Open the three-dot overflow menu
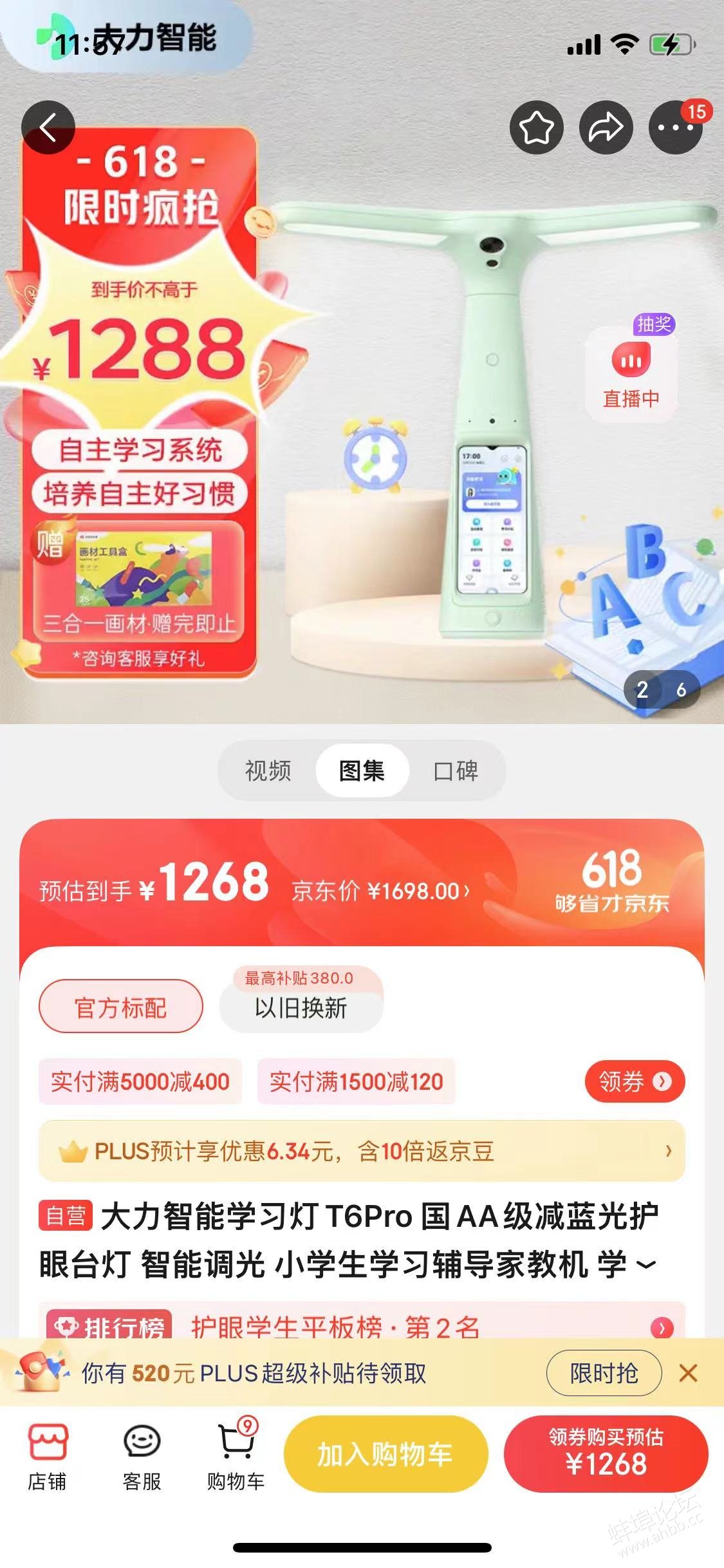The width and height of the screenshot is (724, 1568). click(x=674, y=127)
